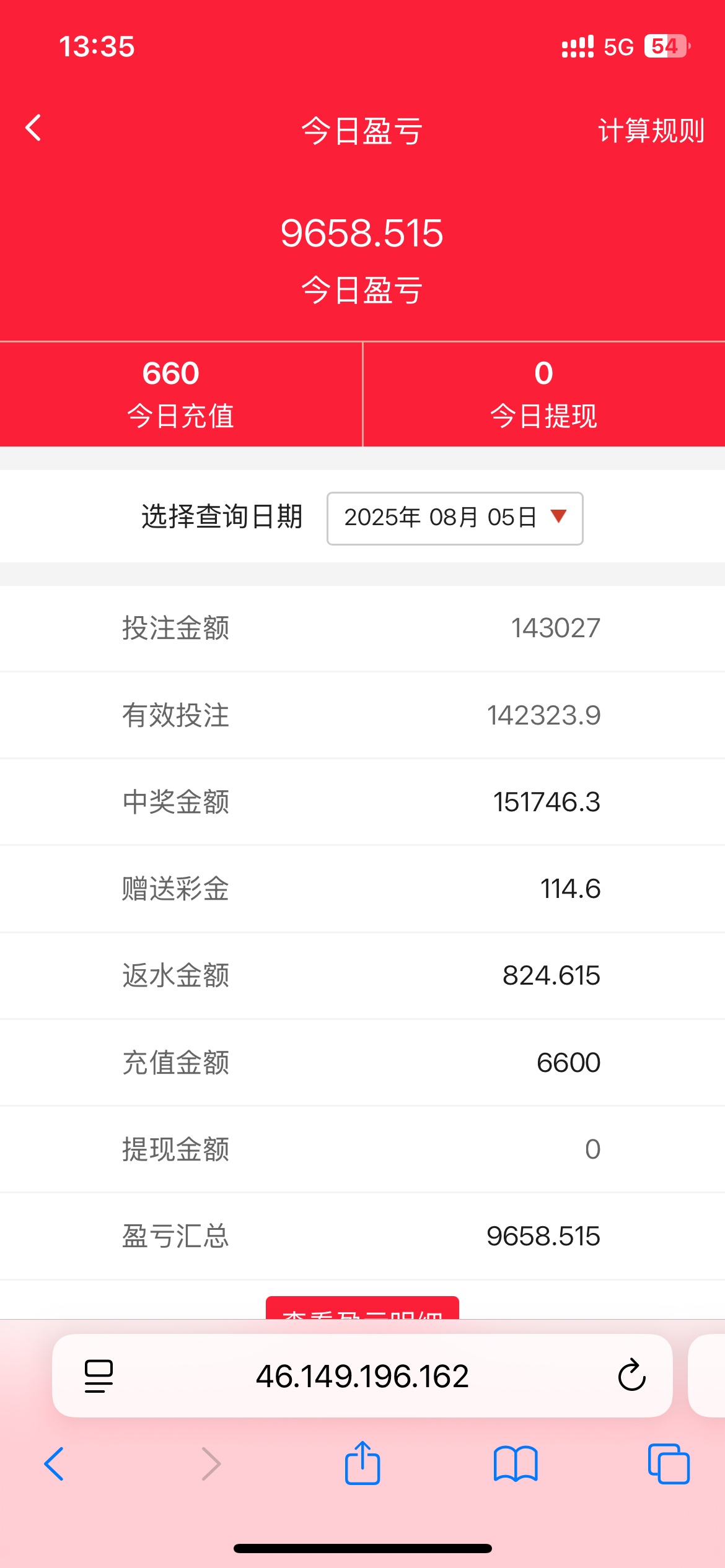The image size is (725, 1568).
Task: Open the Safari page settings menu
Action: [99, 1376]
